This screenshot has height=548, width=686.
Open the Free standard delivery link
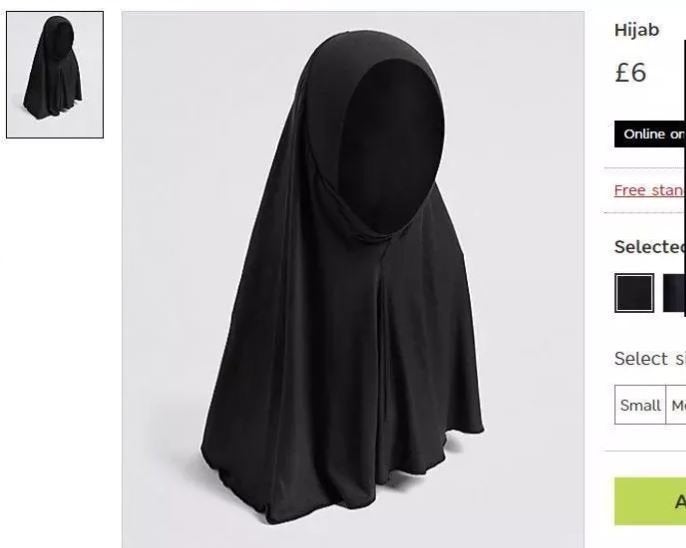pos(649,190)
